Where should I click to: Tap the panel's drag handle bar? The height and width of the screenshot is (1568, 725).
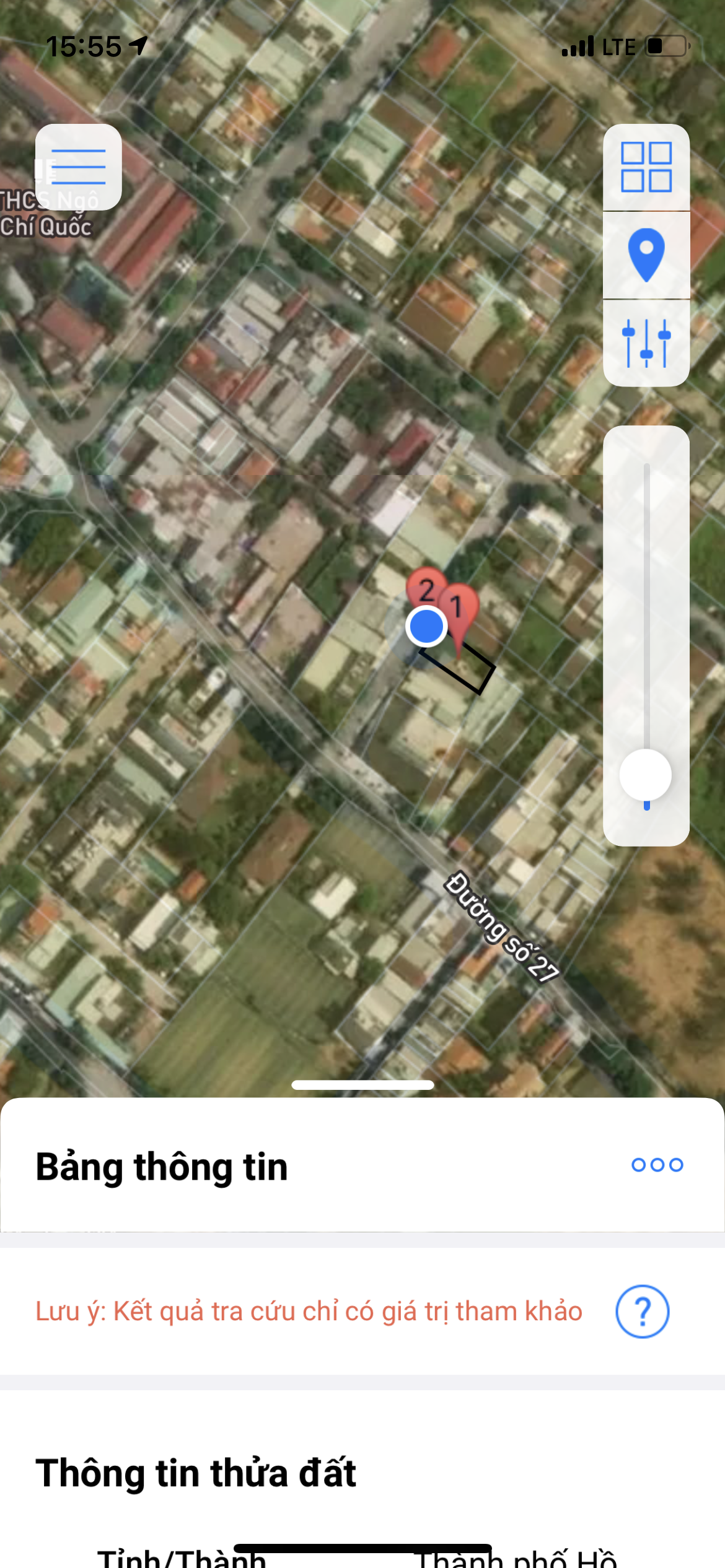pos(362,1085)
